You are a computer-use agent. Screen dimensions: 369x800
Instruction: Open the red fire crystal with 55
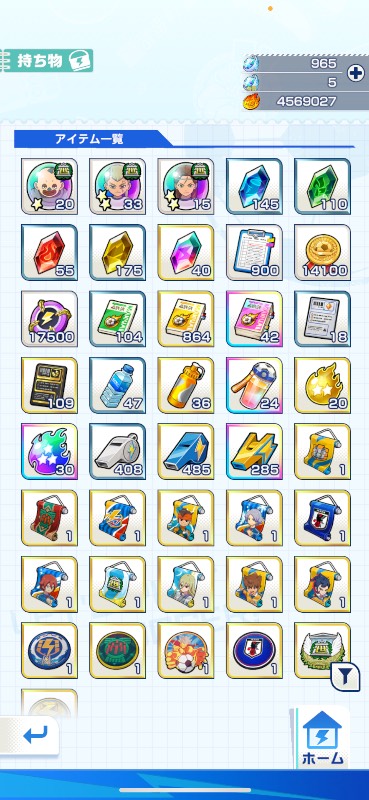pos(50,253)
